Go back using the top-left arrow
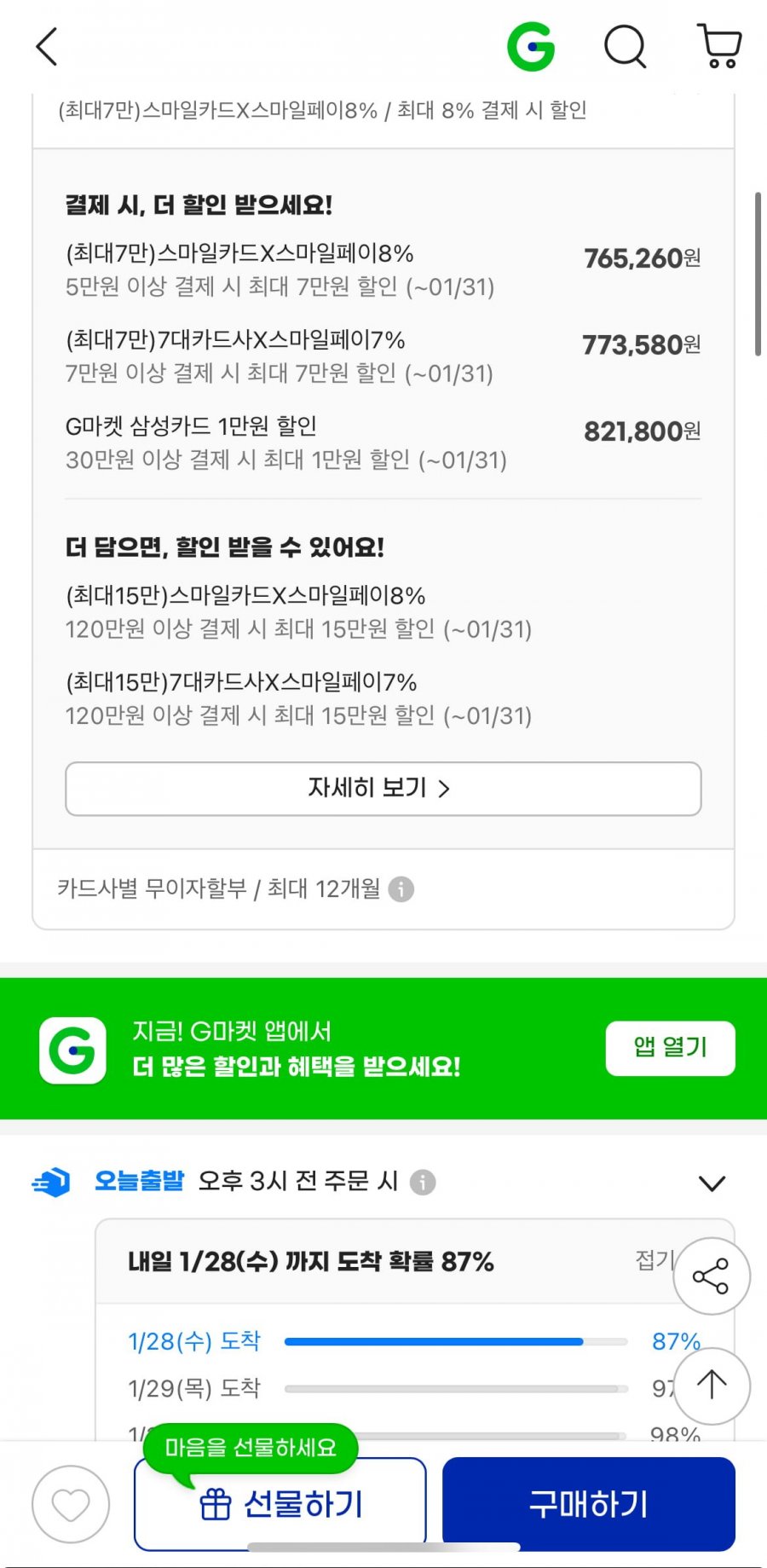This screenshot has width=767, height=1568. click(47, 46)
